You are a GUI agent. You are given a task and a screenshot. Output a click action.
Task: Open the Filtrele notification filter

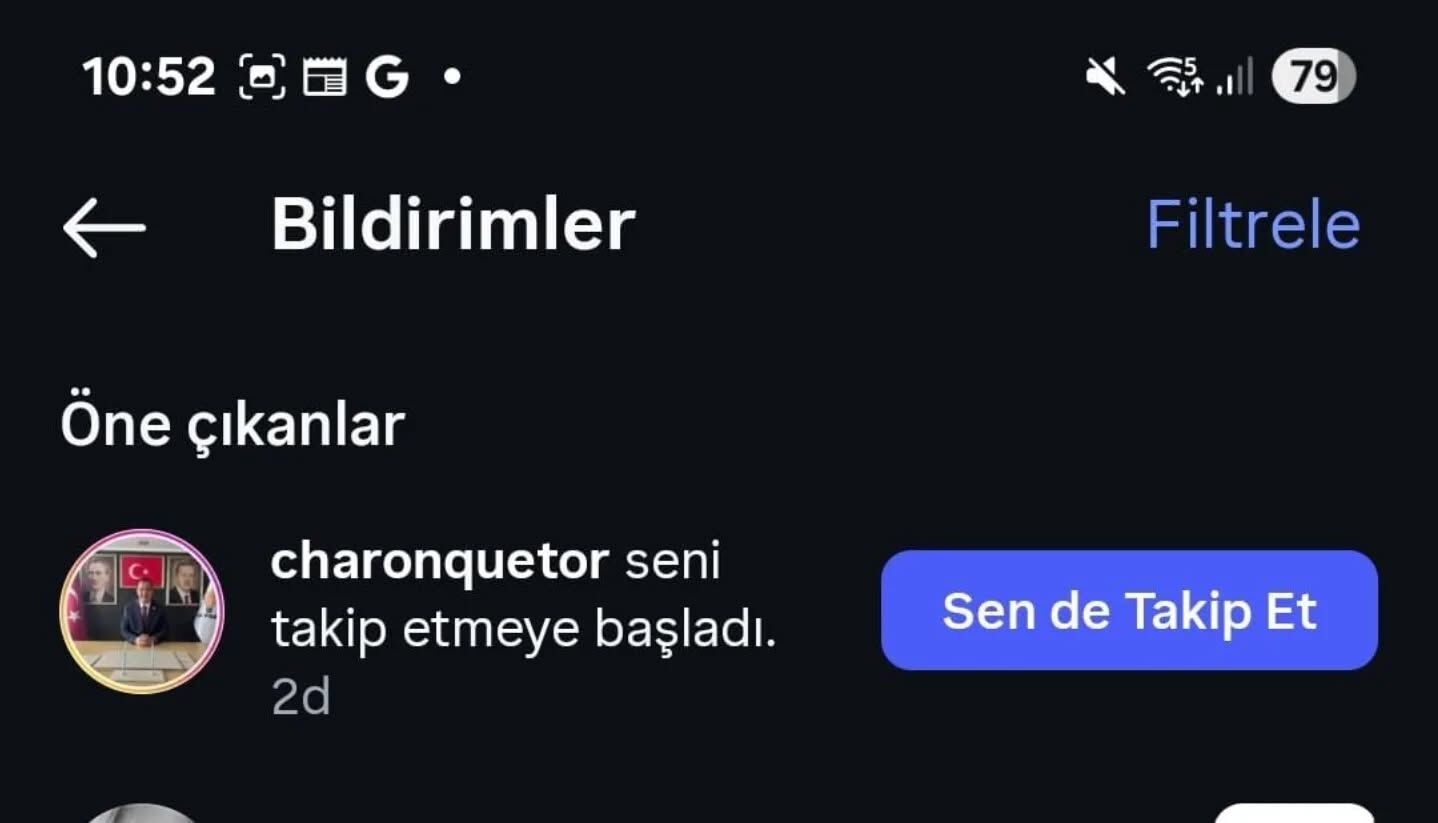click(1252, 225)
